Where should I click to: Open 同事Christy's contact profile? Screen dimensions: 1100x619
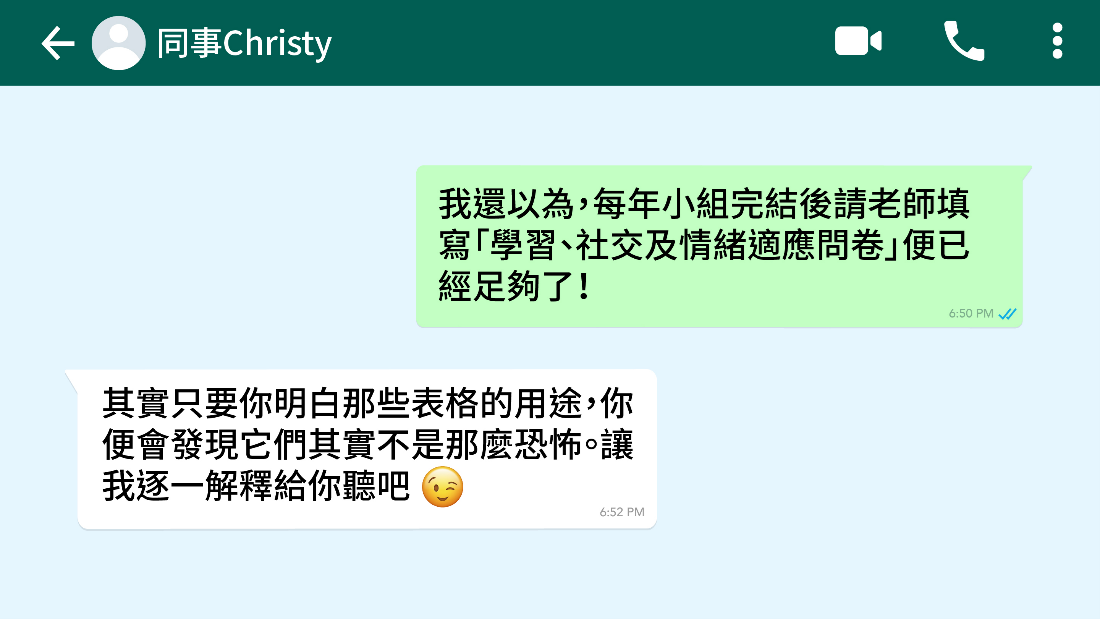[x=243, y=43]
